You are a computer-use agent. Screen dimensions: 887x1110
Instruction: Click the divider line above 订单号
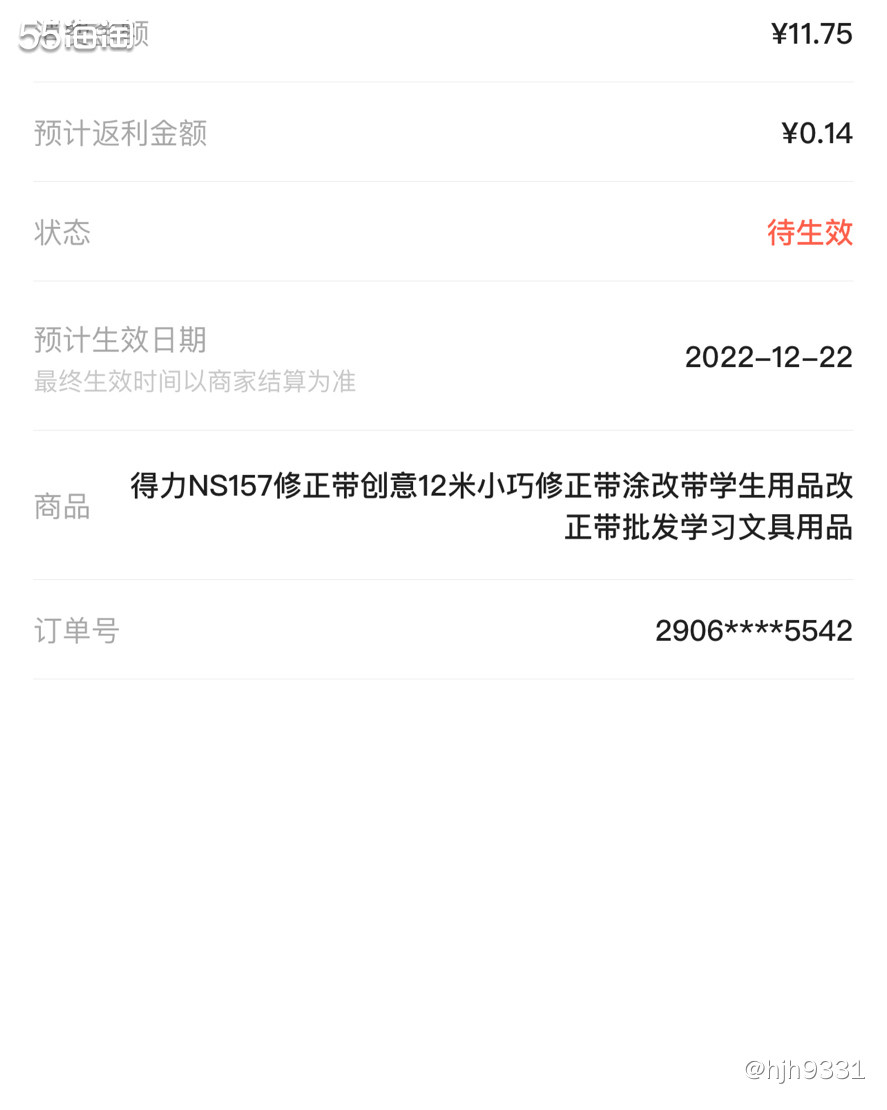point(443,580)
